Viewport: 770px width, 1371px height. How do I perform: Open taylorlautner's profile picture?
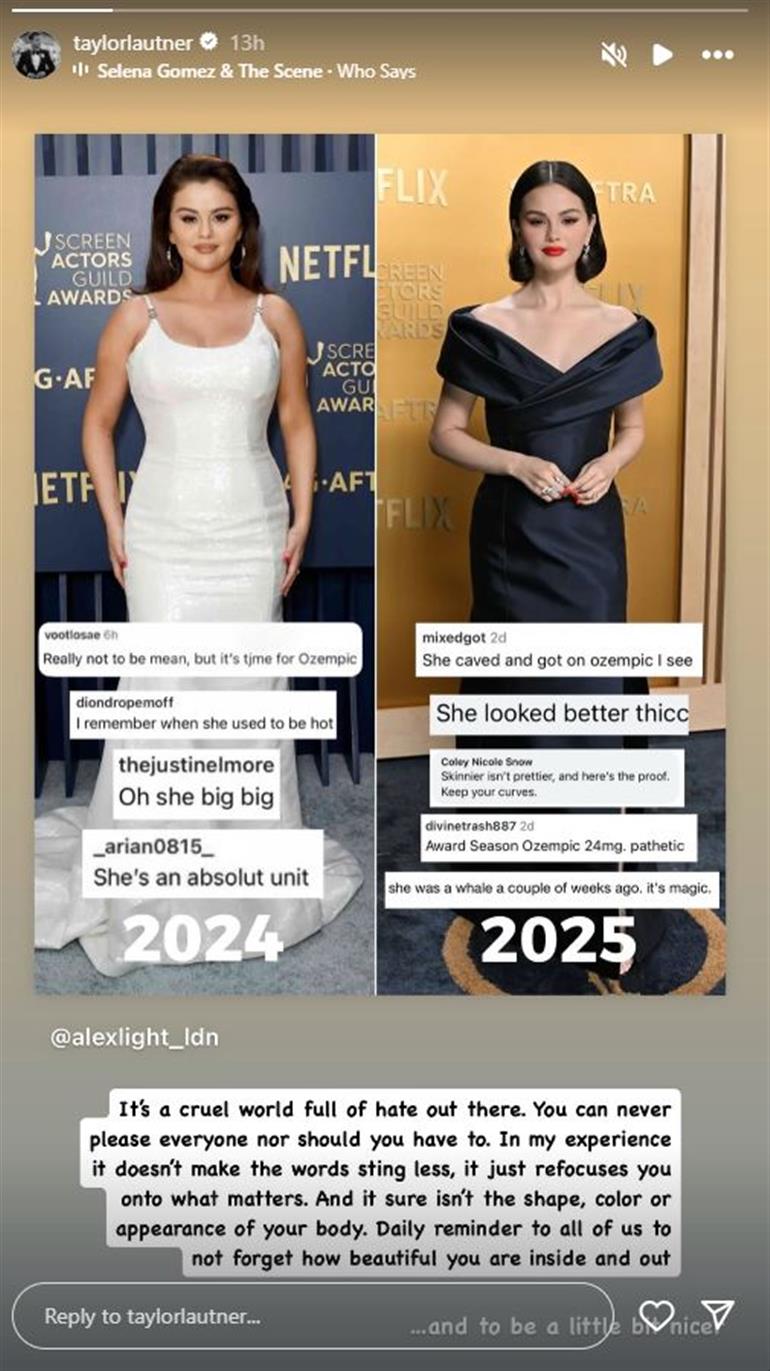click(x=36, y=55)
